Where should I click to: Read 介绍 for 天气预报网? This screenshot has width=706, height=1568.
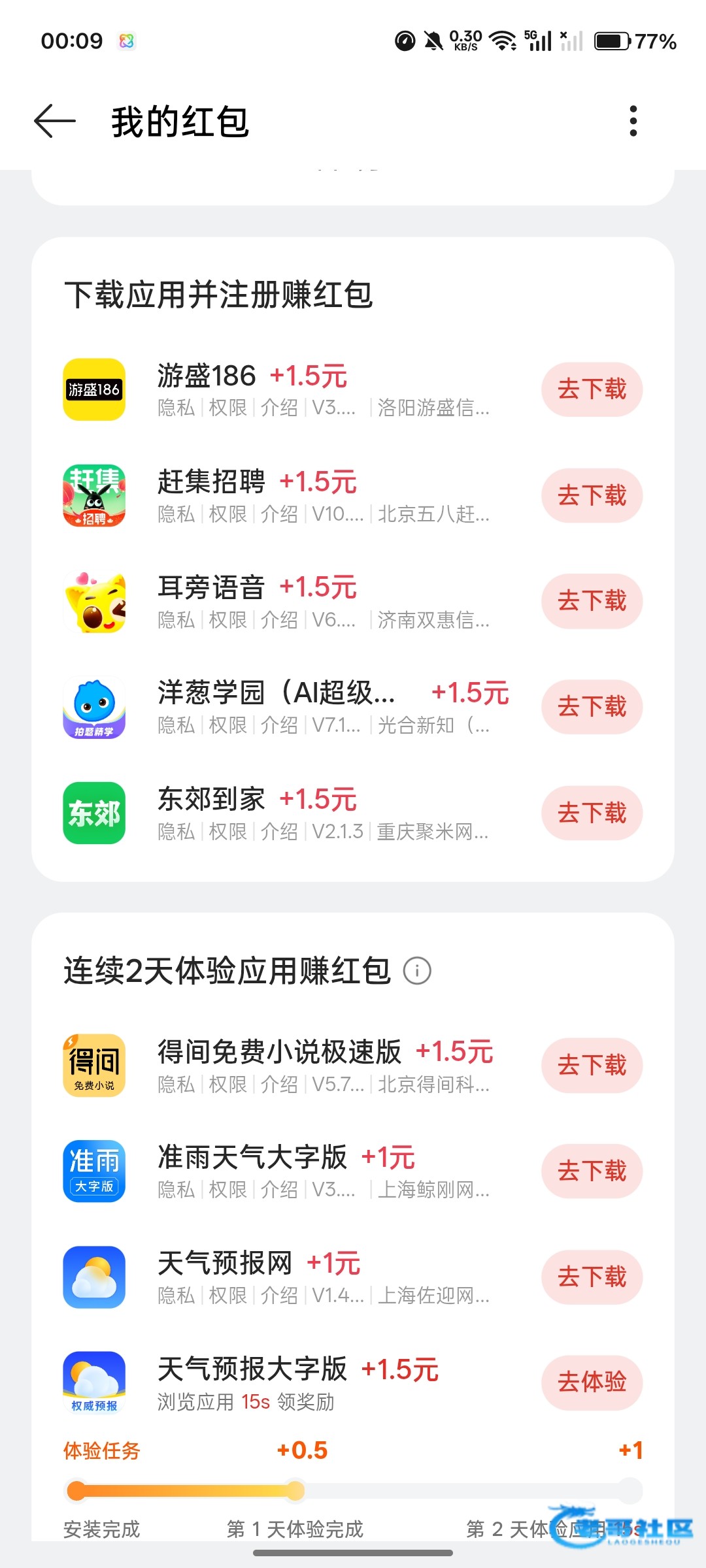point(279,1296)
